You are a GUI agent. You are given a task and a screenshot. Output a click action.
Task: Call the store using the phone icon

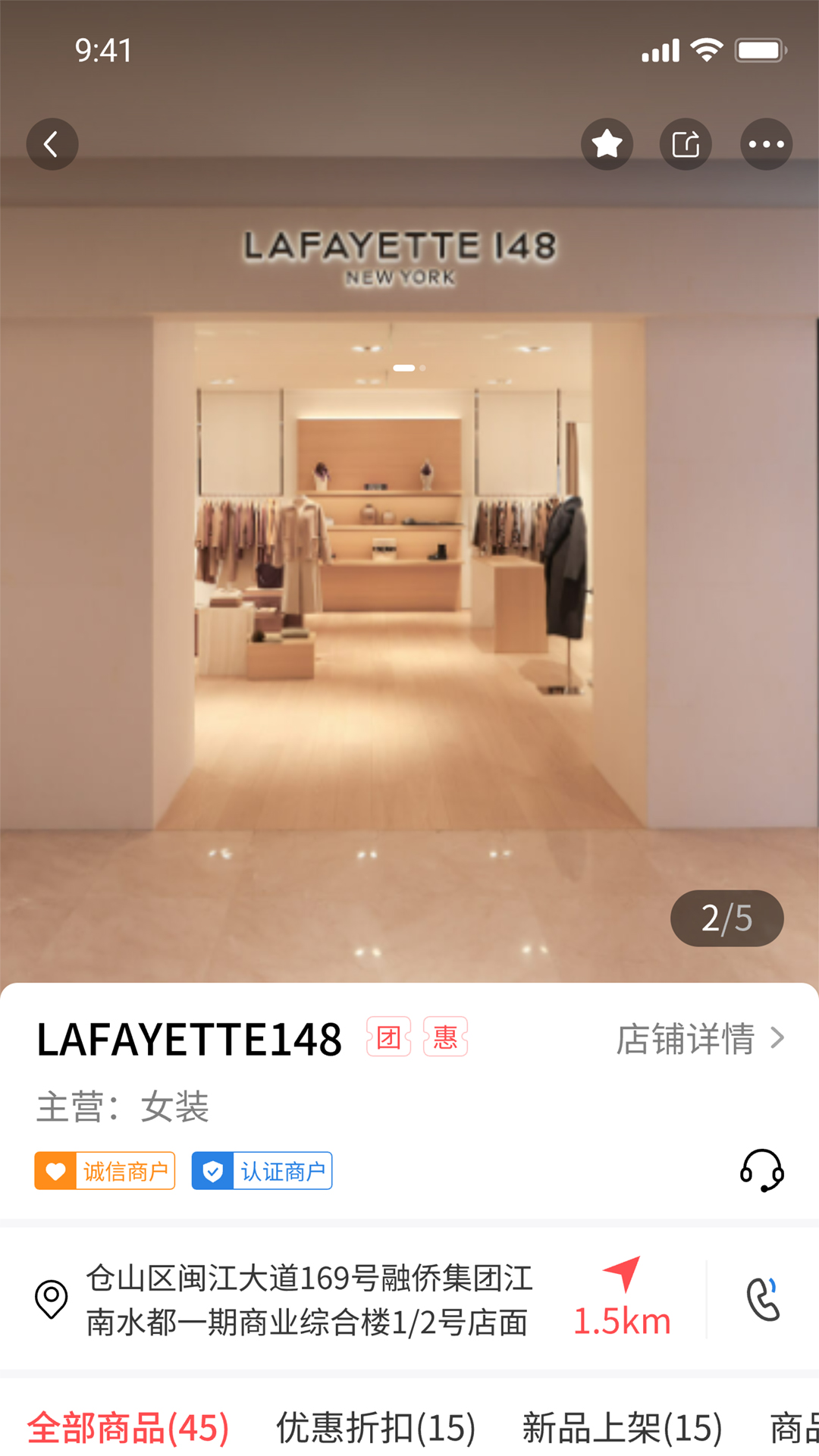(765, 1298)
